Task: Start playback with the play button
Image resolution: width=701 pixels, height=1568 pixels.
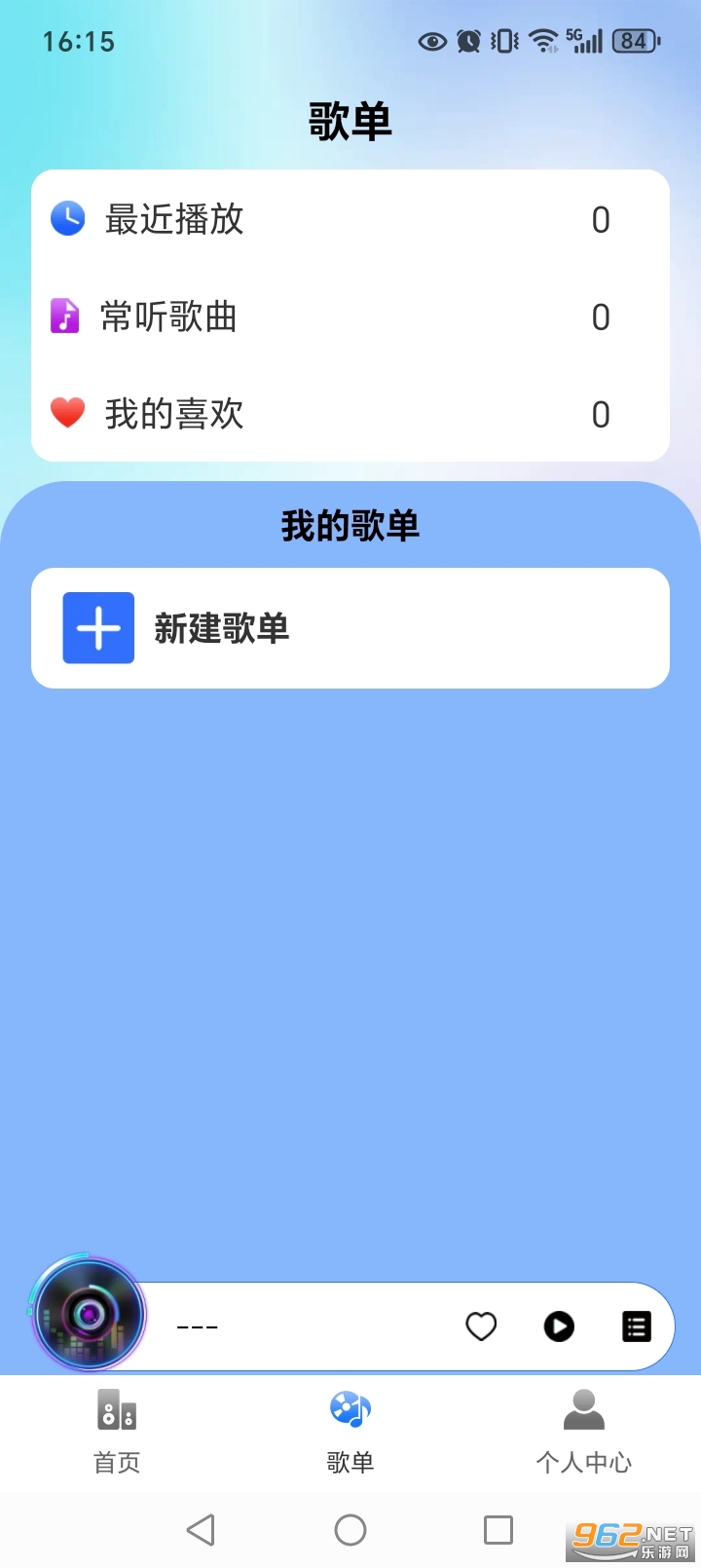Action: coord(558,1326)
